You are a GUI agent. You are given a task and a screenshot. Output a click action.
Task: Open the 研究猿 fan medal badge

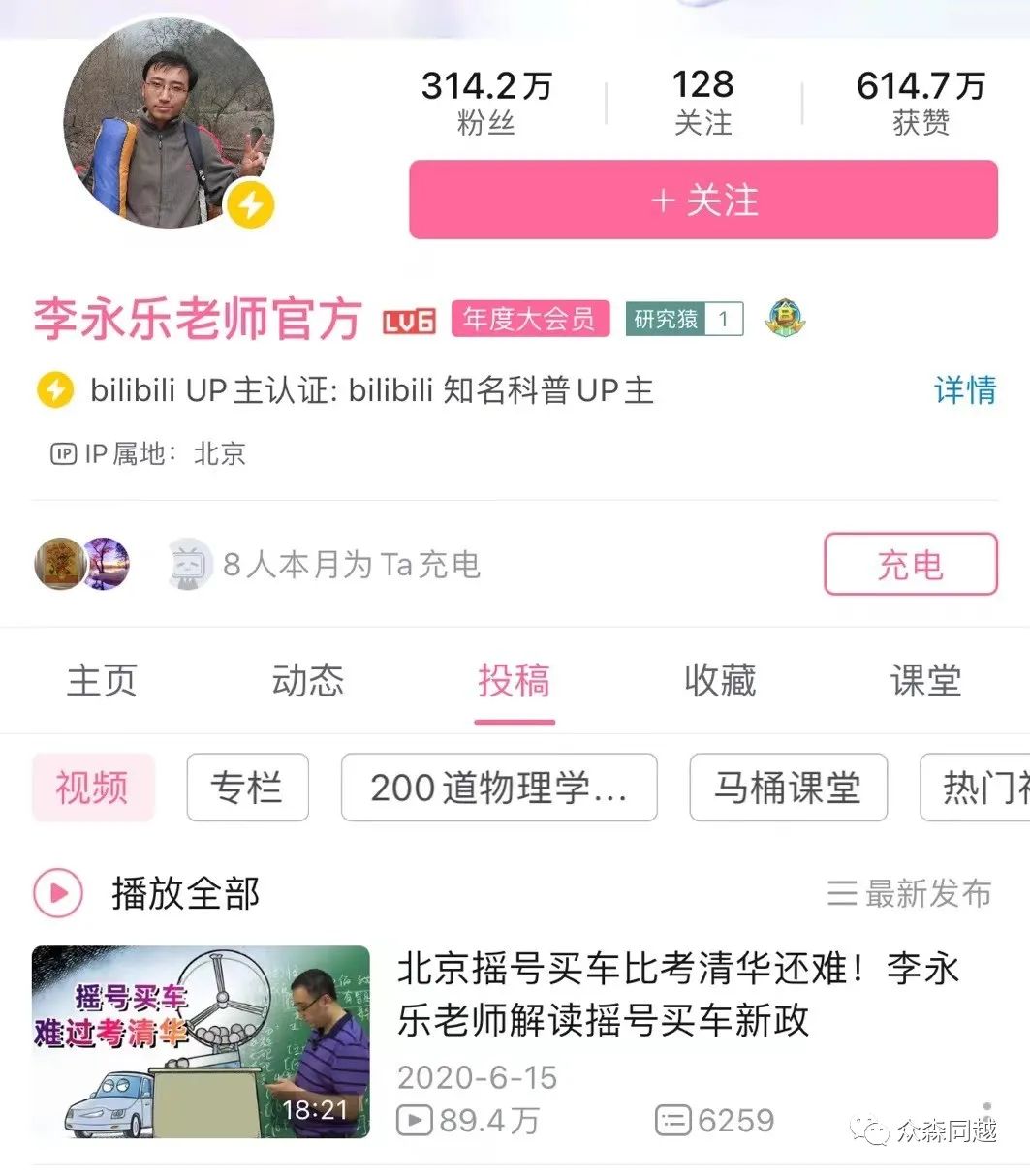684,319
